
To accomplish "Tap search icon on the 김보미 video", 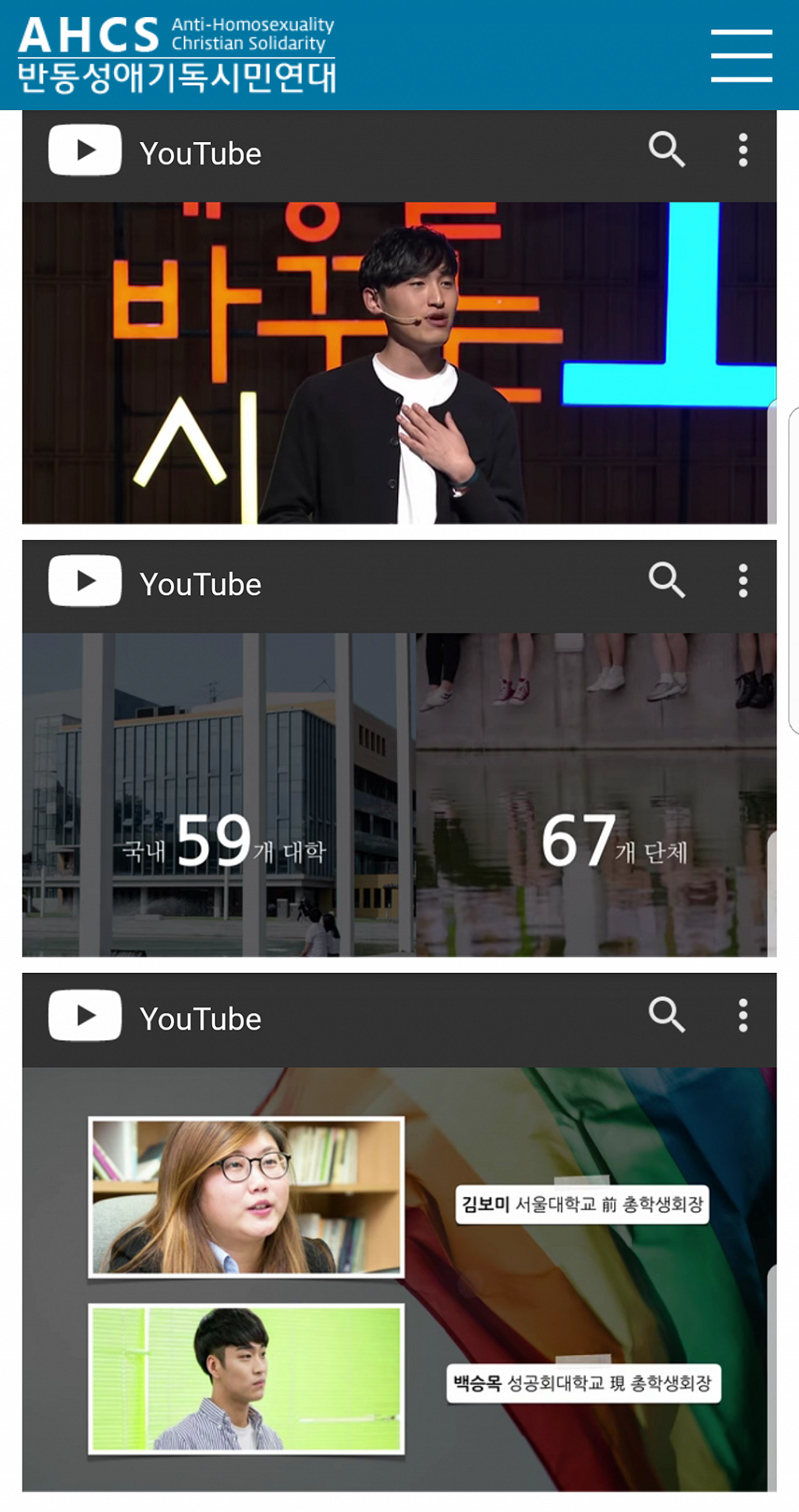I will pyautogui.click(x=666, y=1015).
